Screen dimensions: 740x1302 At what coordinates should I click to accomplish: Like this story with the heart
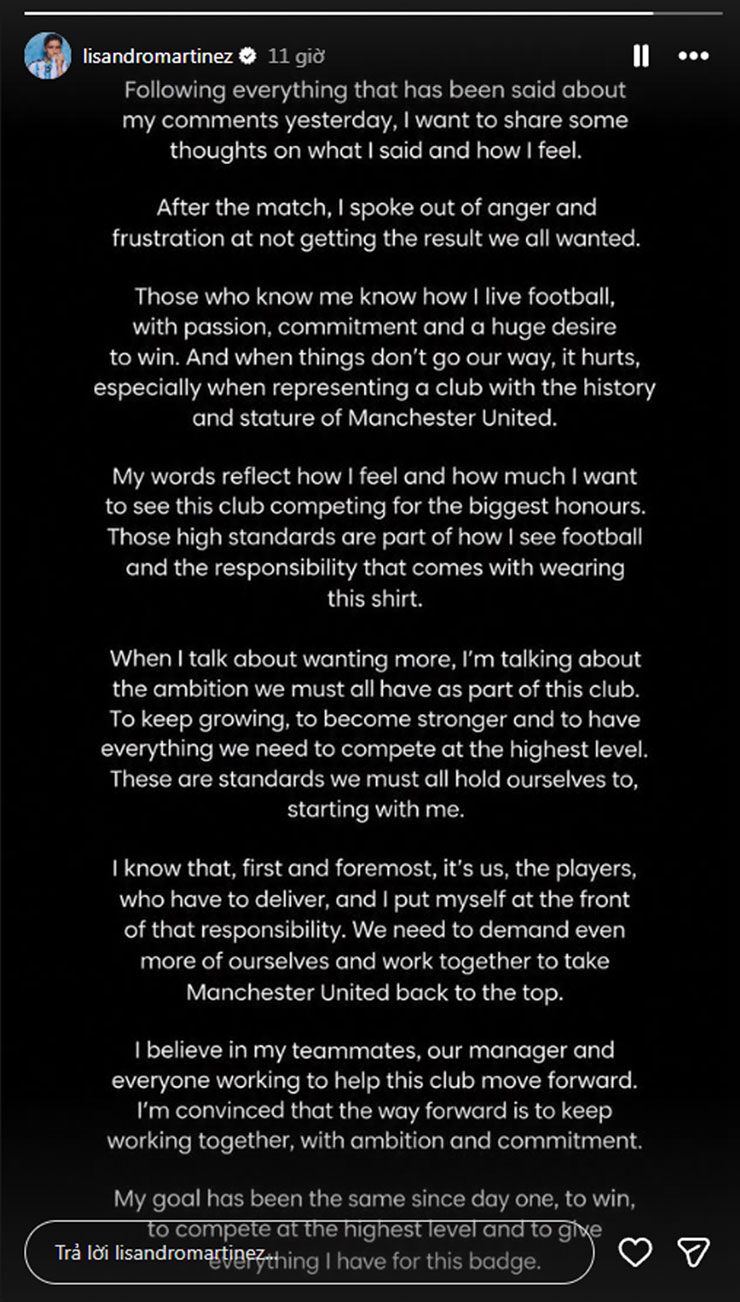tap(635, 1251)
